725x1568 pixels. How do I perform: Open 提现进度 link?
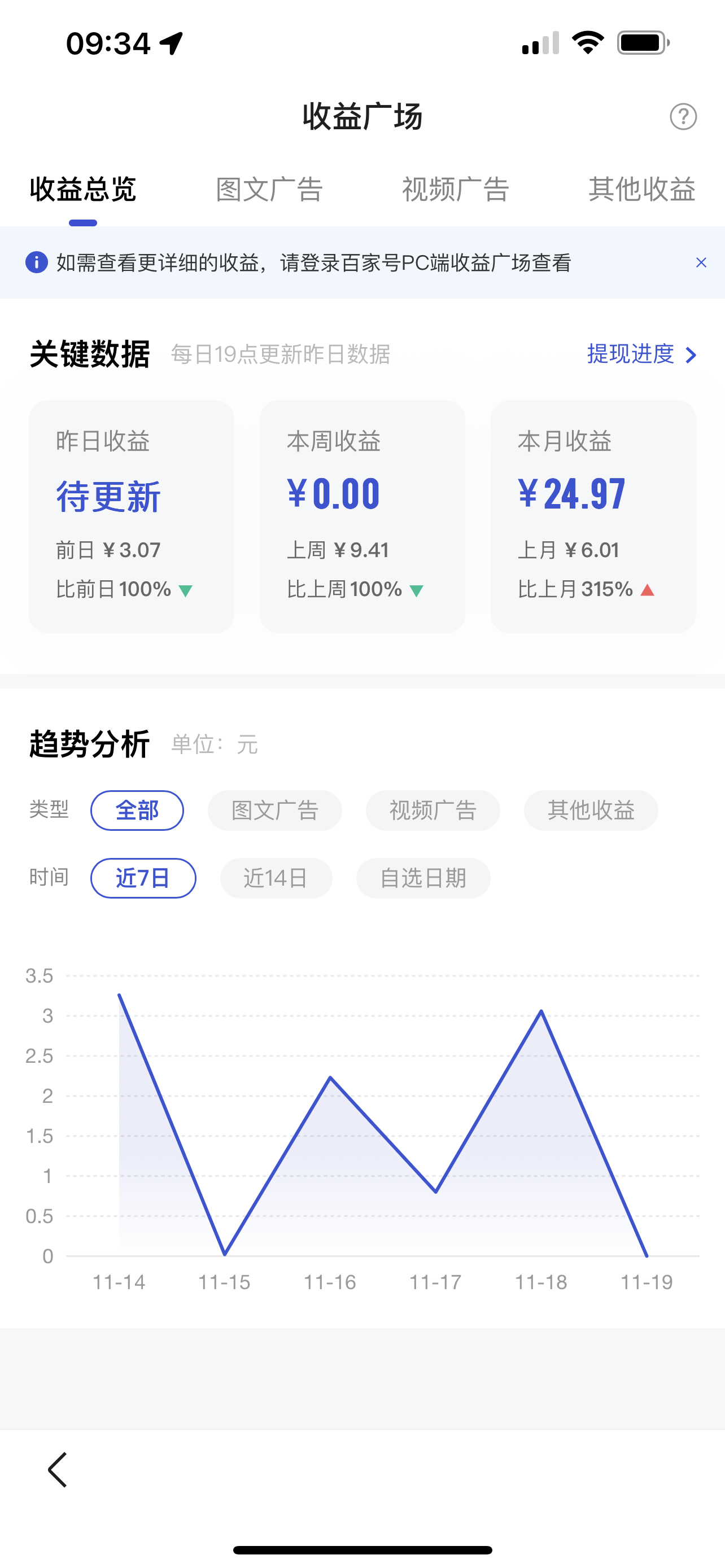(x=641, y=354)
